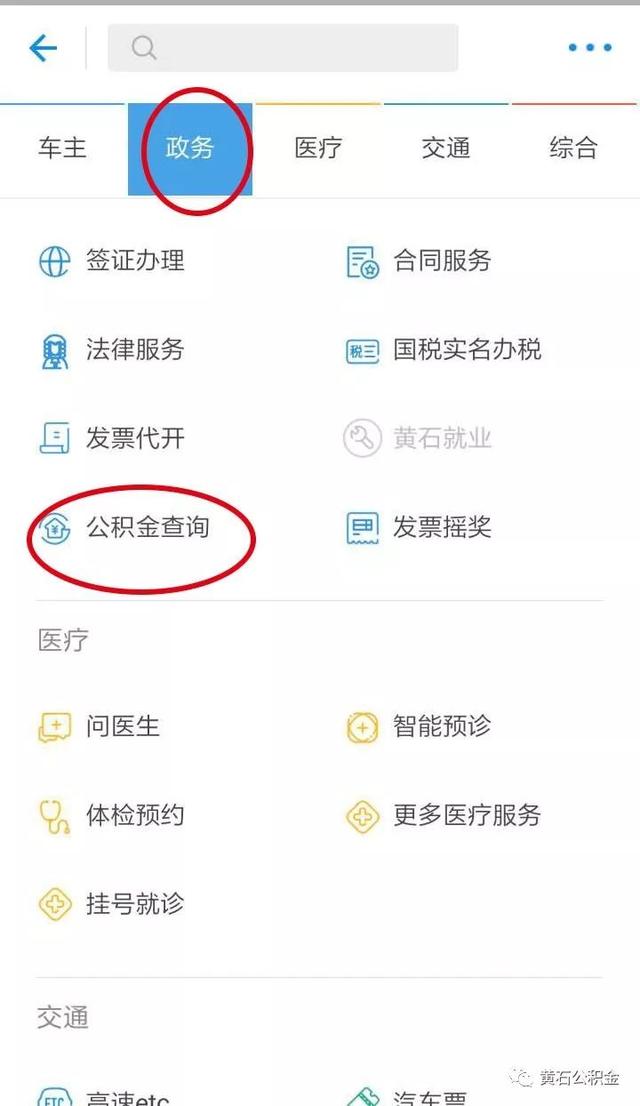Open 发票代开
The height and width of the screenshot is (1106, 640).
111,439
